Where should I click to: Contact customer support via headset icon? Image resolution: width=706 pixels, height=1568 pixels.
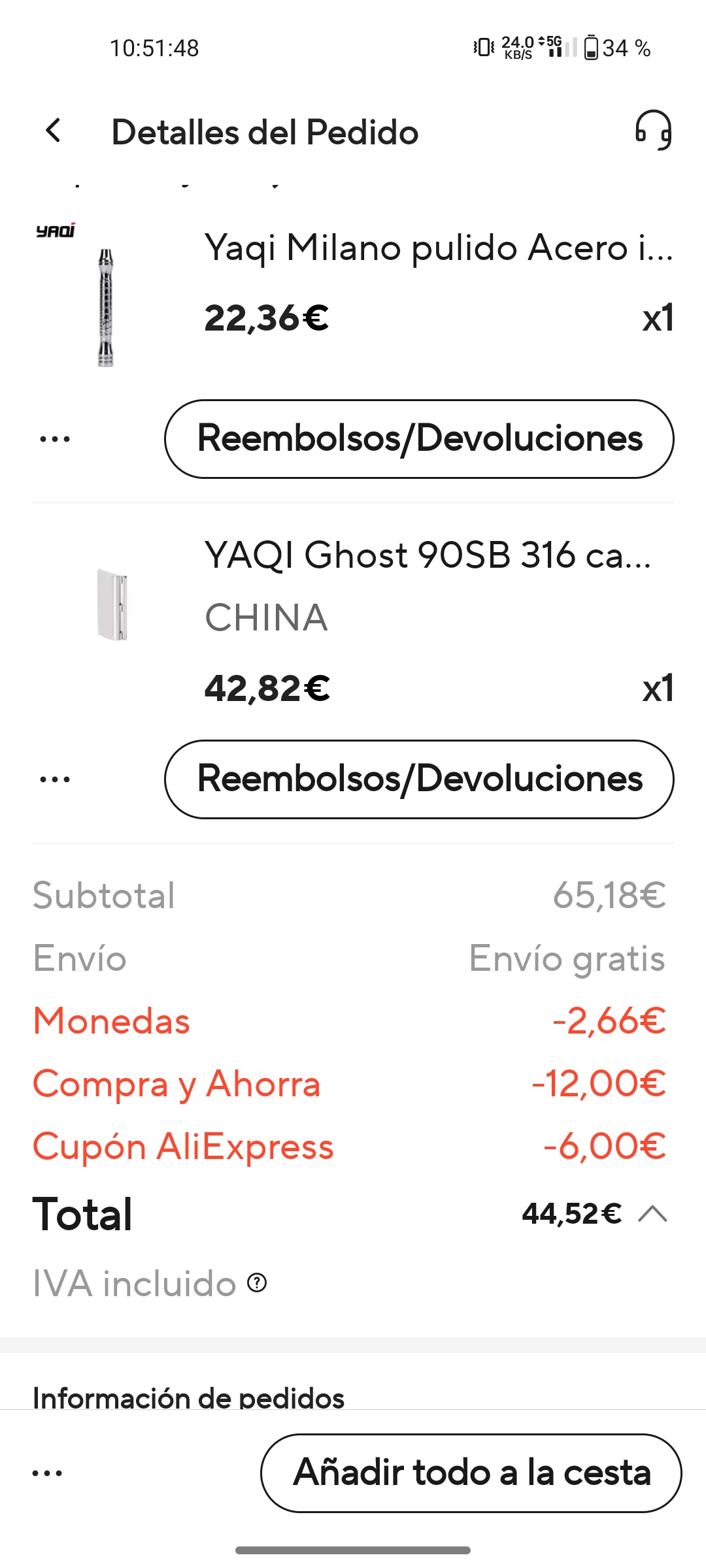pos(653,130)
